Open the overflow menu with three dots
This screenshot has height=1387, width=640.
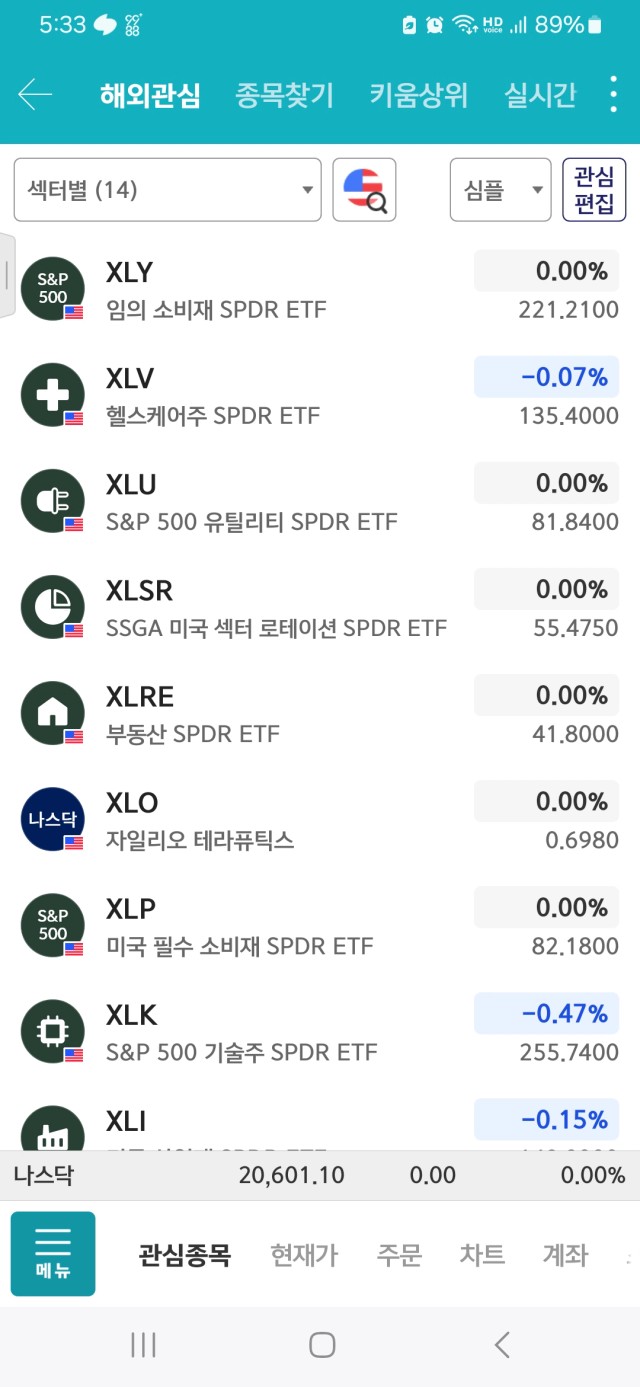click(613, 94)
